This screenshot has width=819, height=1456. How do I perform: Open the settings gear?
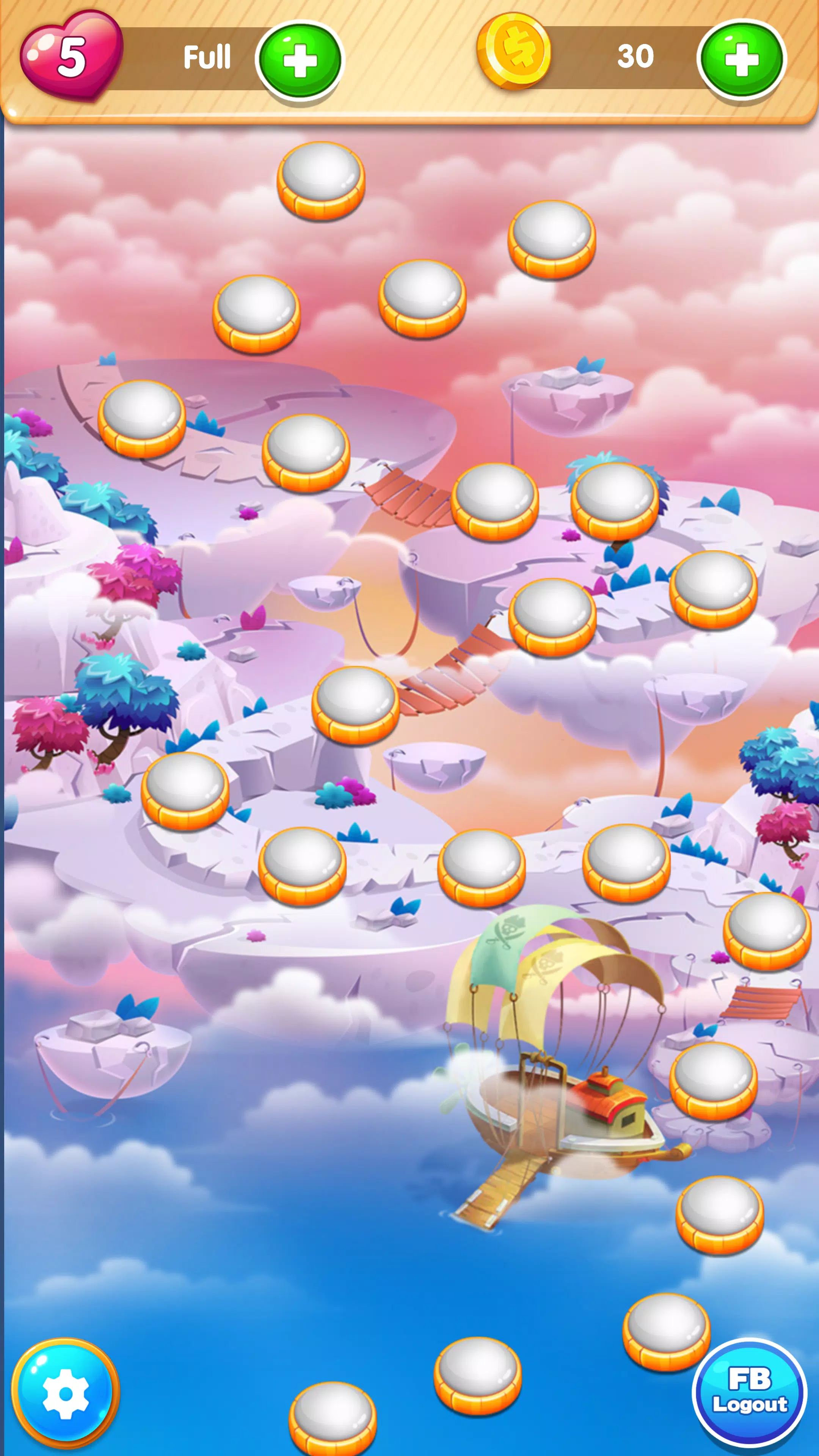pyautogui.click(x=66, y=1393)
